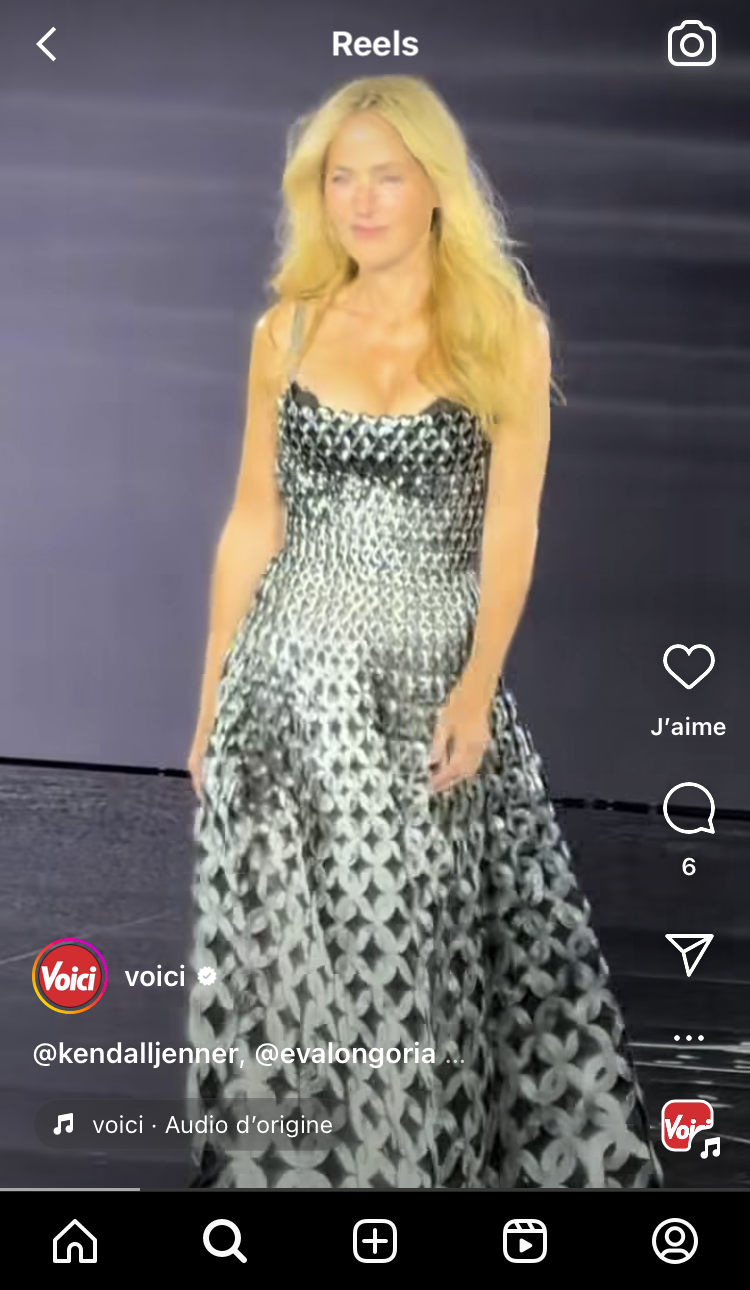Viewport: 750px width, 1290px height.
Task: Tap the voici username
Action: coord(155,977)
